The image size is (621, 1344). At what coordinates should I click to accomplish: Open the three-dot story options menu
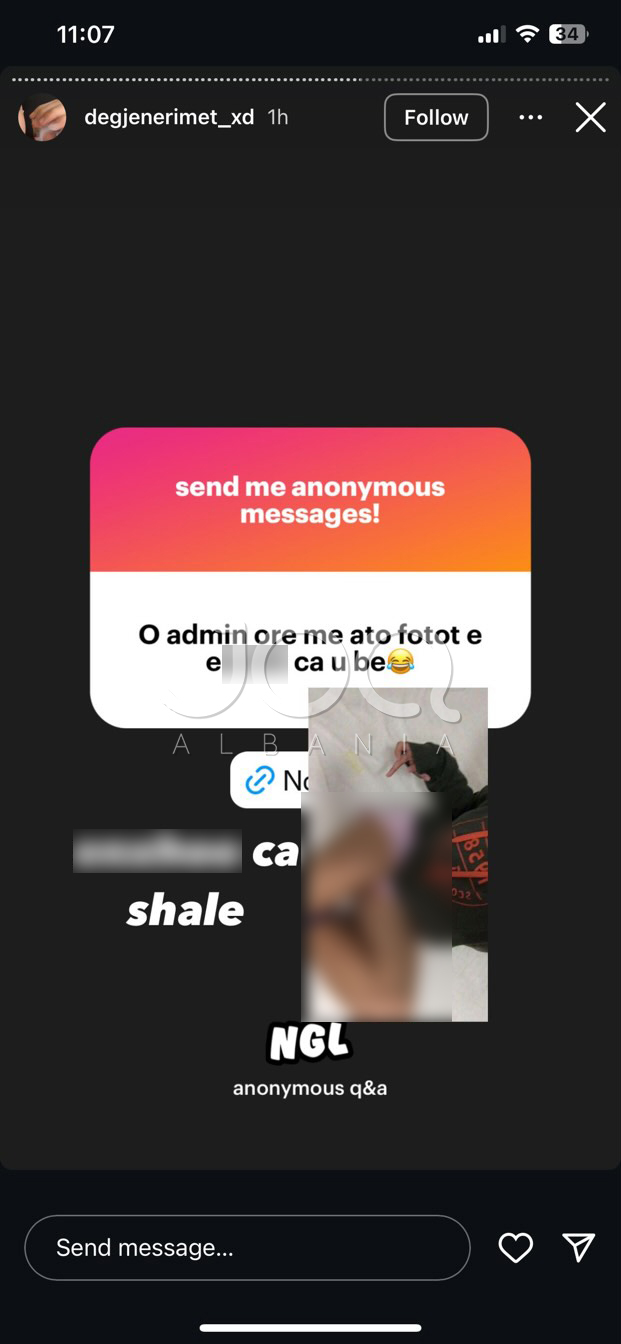[530, 118]
